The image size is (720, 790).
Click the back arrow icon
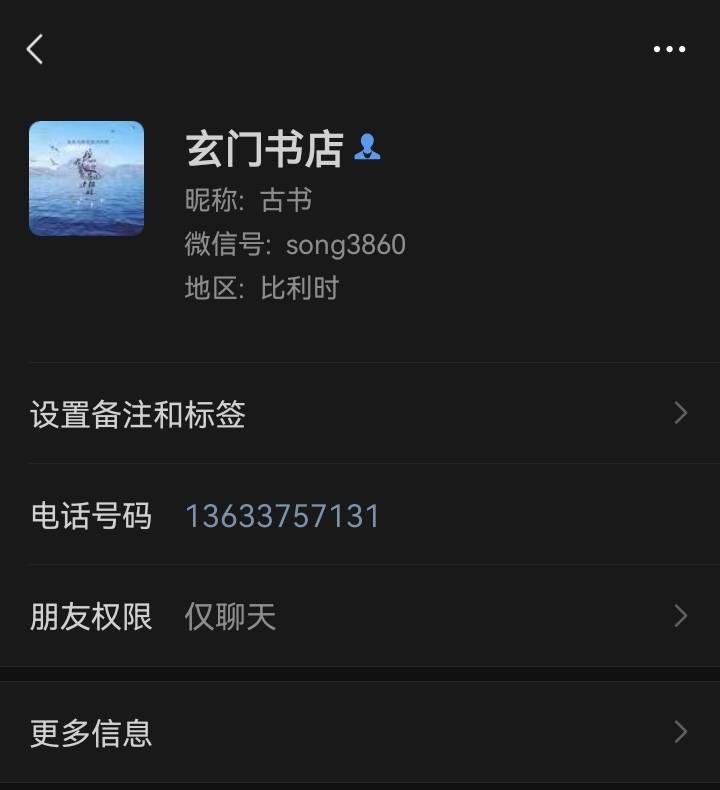click(x=35, y=48)
